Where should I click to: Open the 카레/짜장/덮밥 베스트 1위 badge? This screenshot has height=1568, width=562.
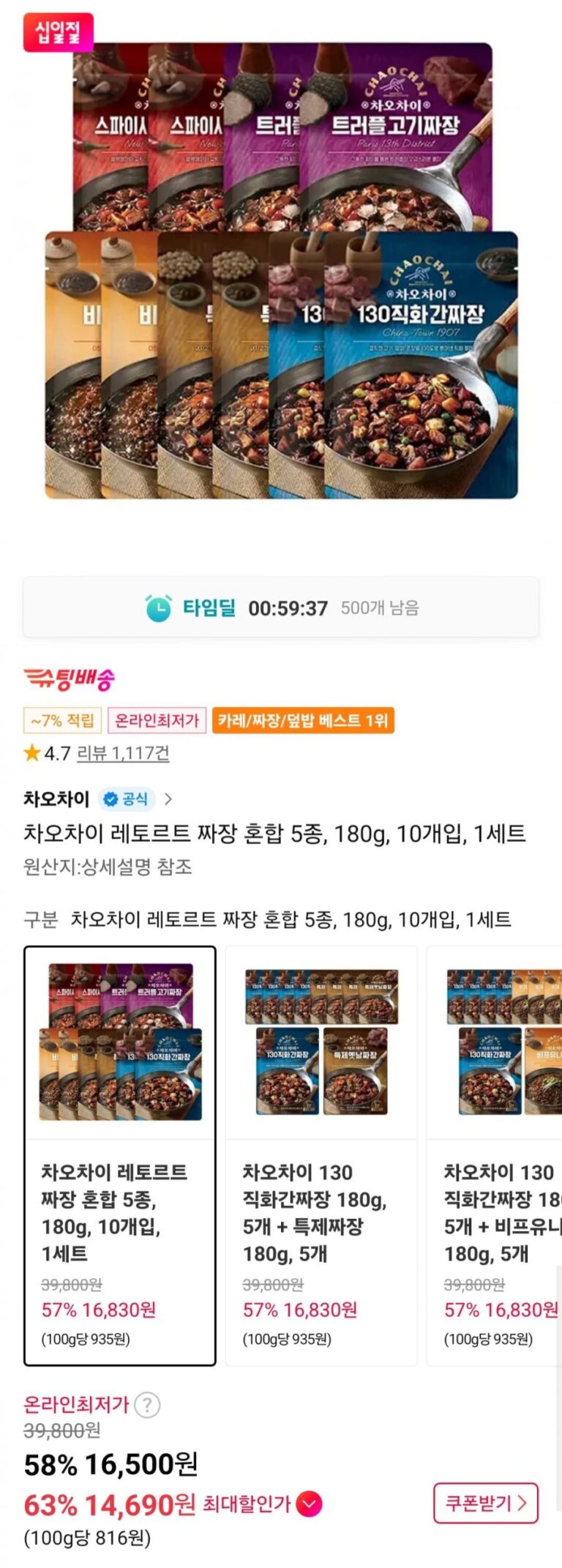[303, 720]
